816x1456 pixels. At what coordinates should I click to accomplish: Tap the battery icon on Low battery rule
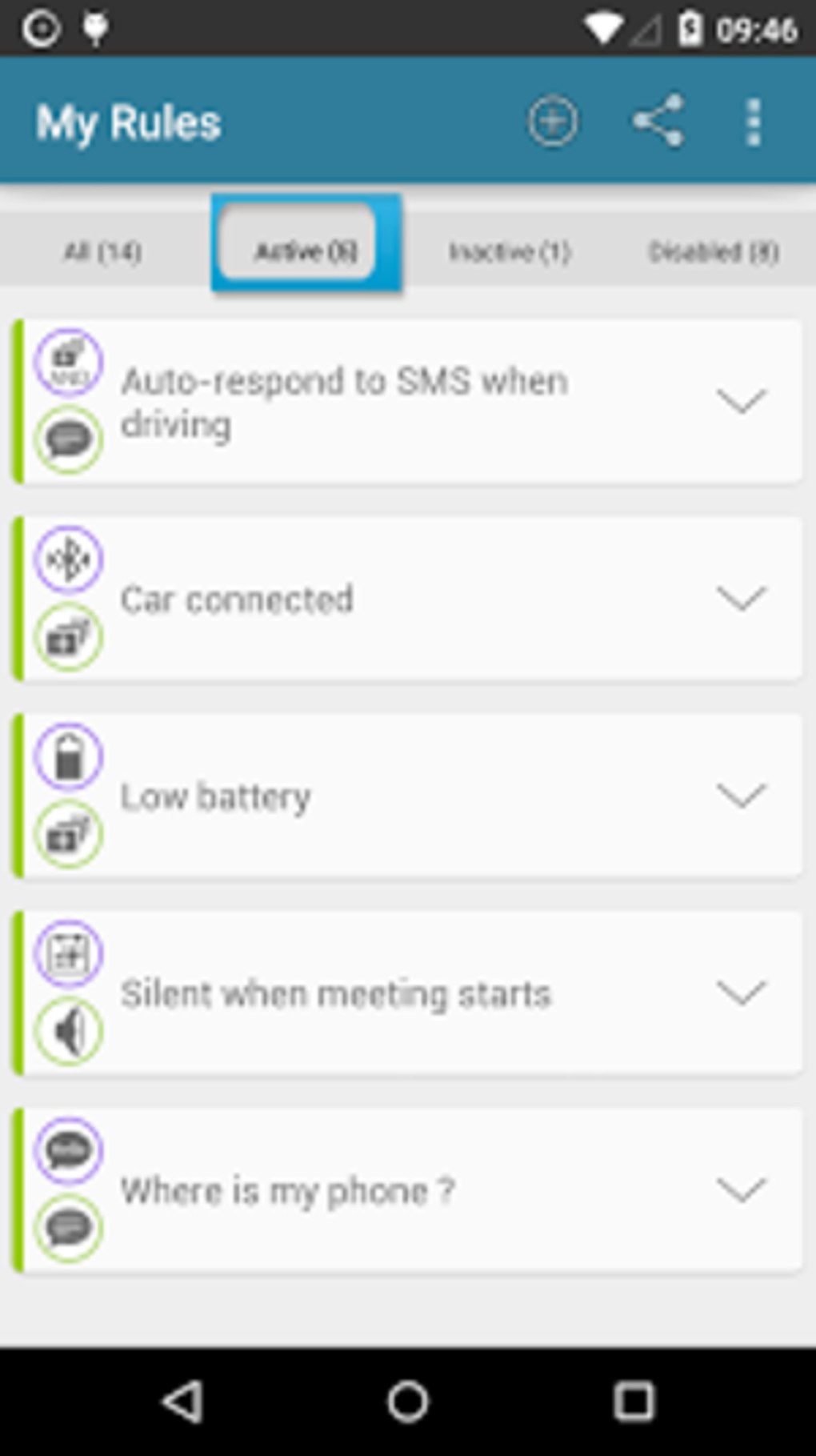[x=69, y=756]
